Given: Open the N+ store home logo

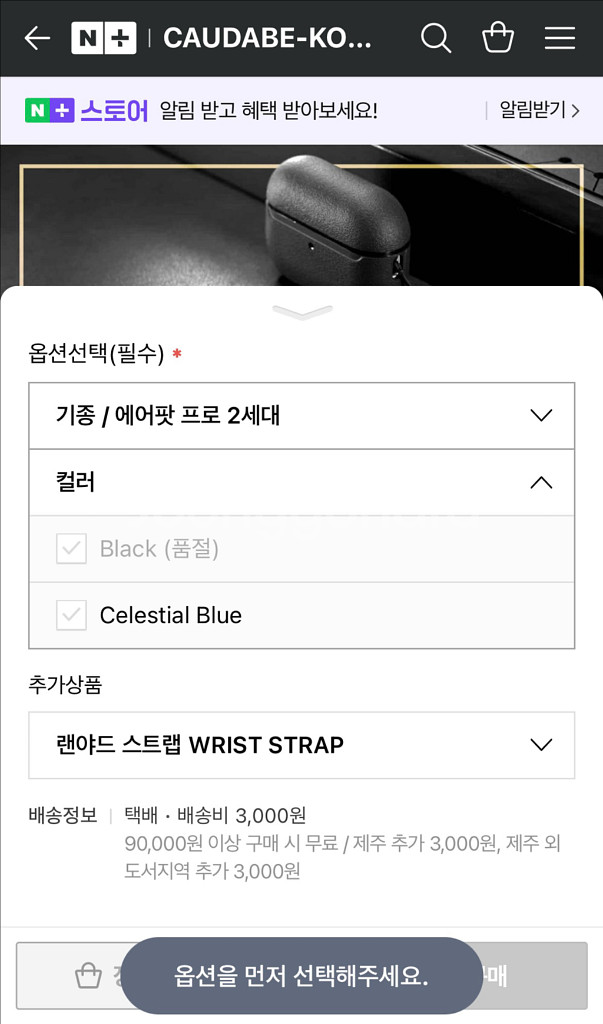Looking at the screenshot, I should [103, 38].
